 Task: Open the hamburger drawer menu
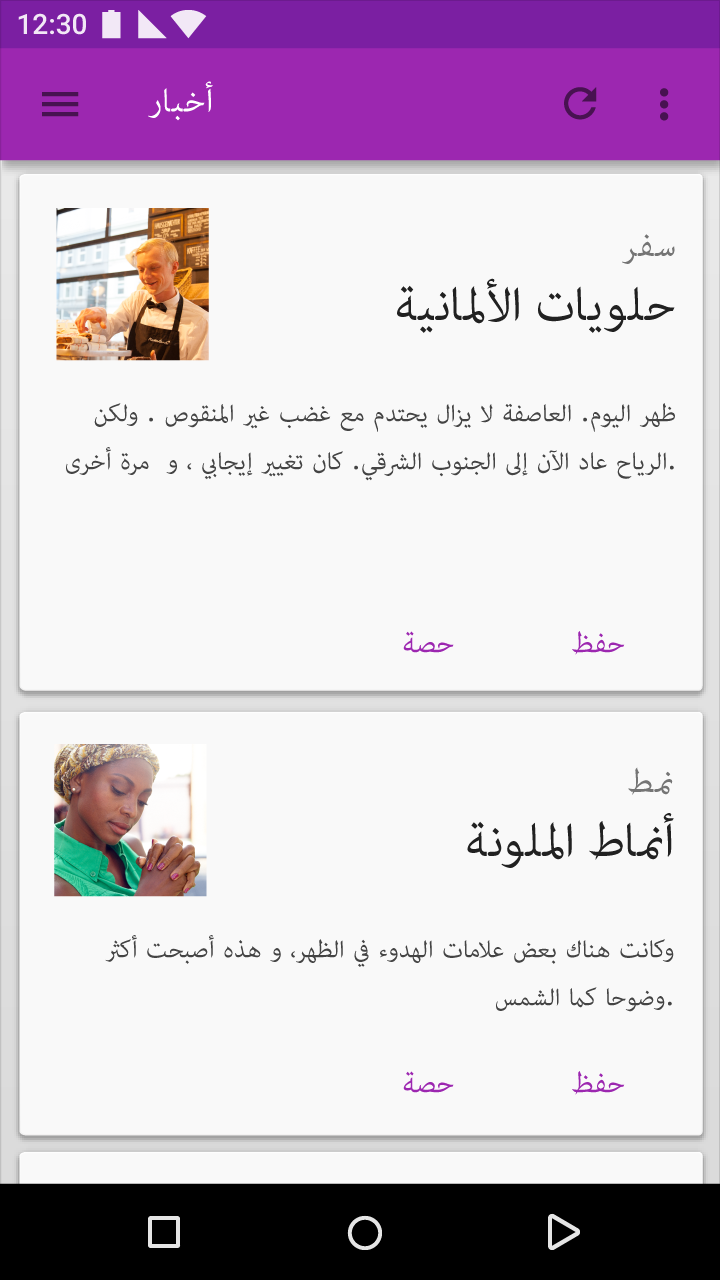[x=60, y=104]
